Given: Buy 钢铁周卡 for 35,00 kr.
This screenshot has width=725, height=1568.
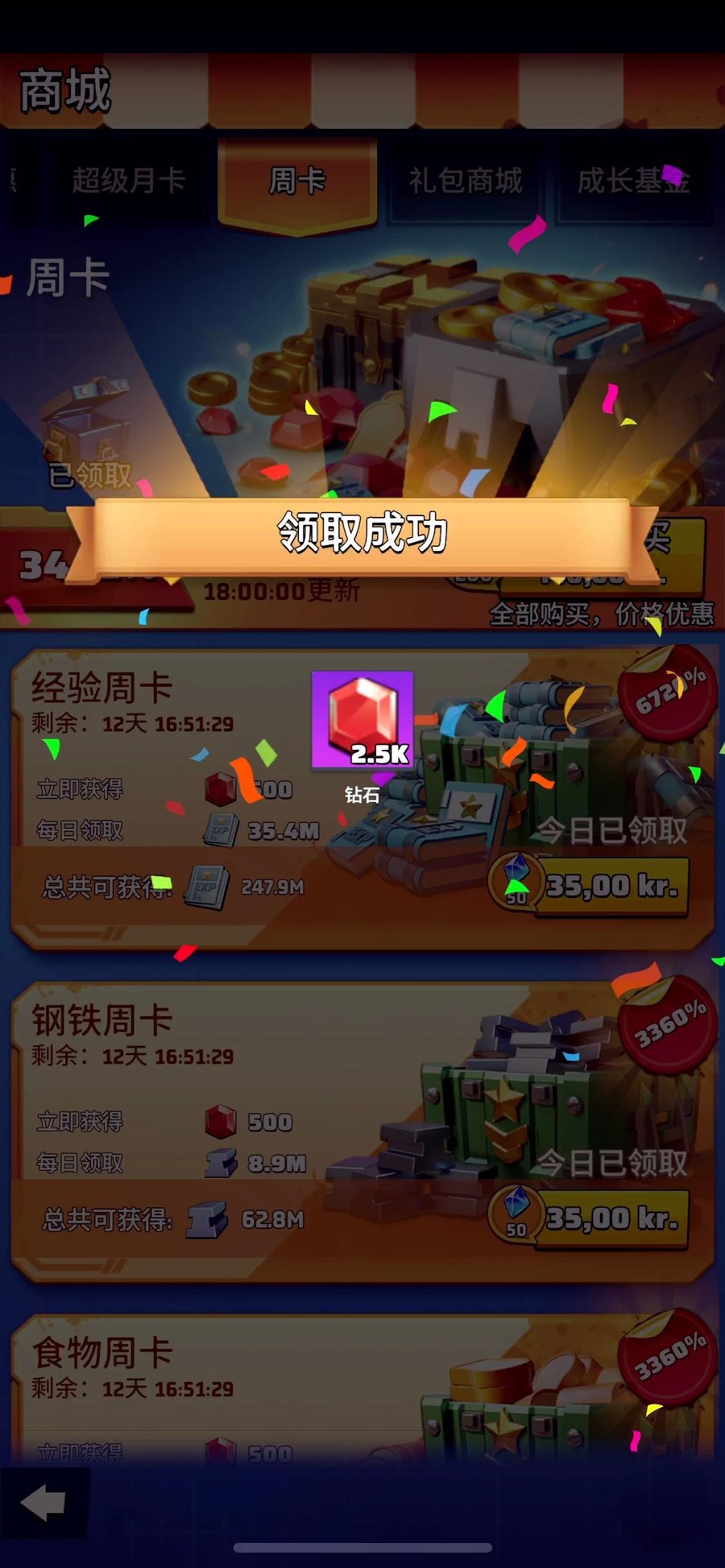Looking at the screenshot, I should [590, 1218].
